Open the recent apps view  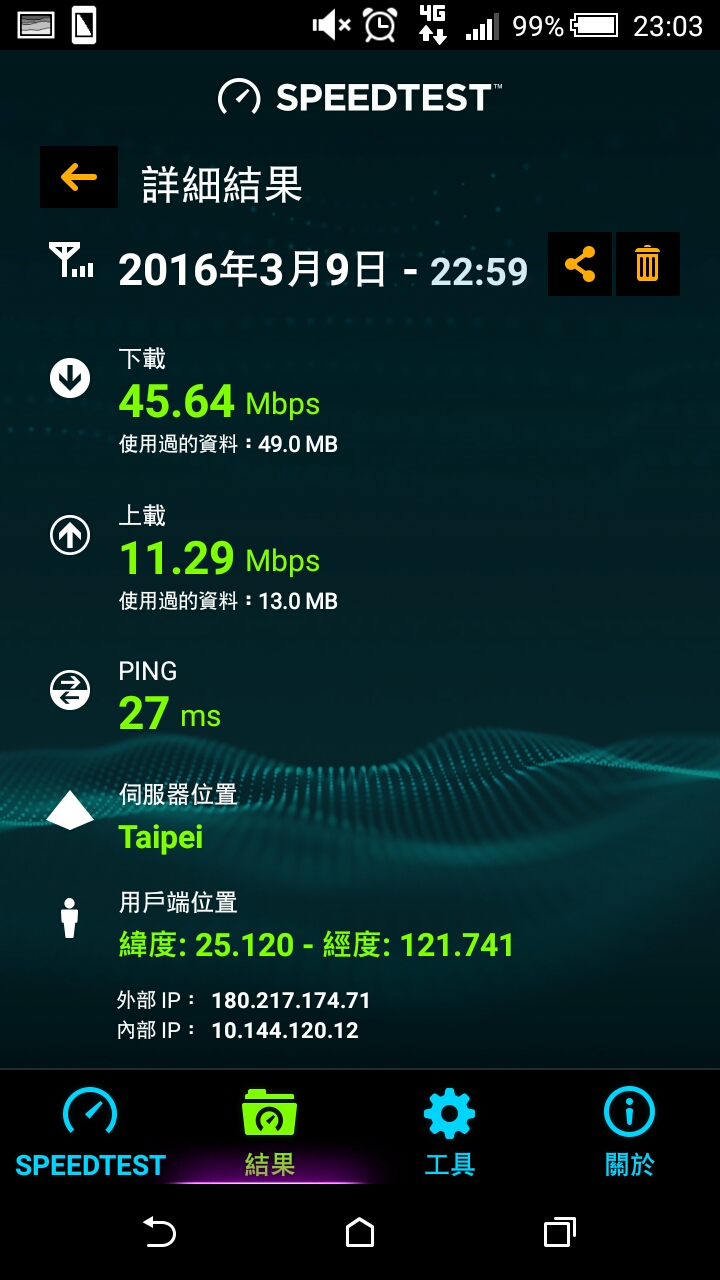click(x=560, y=1233)
